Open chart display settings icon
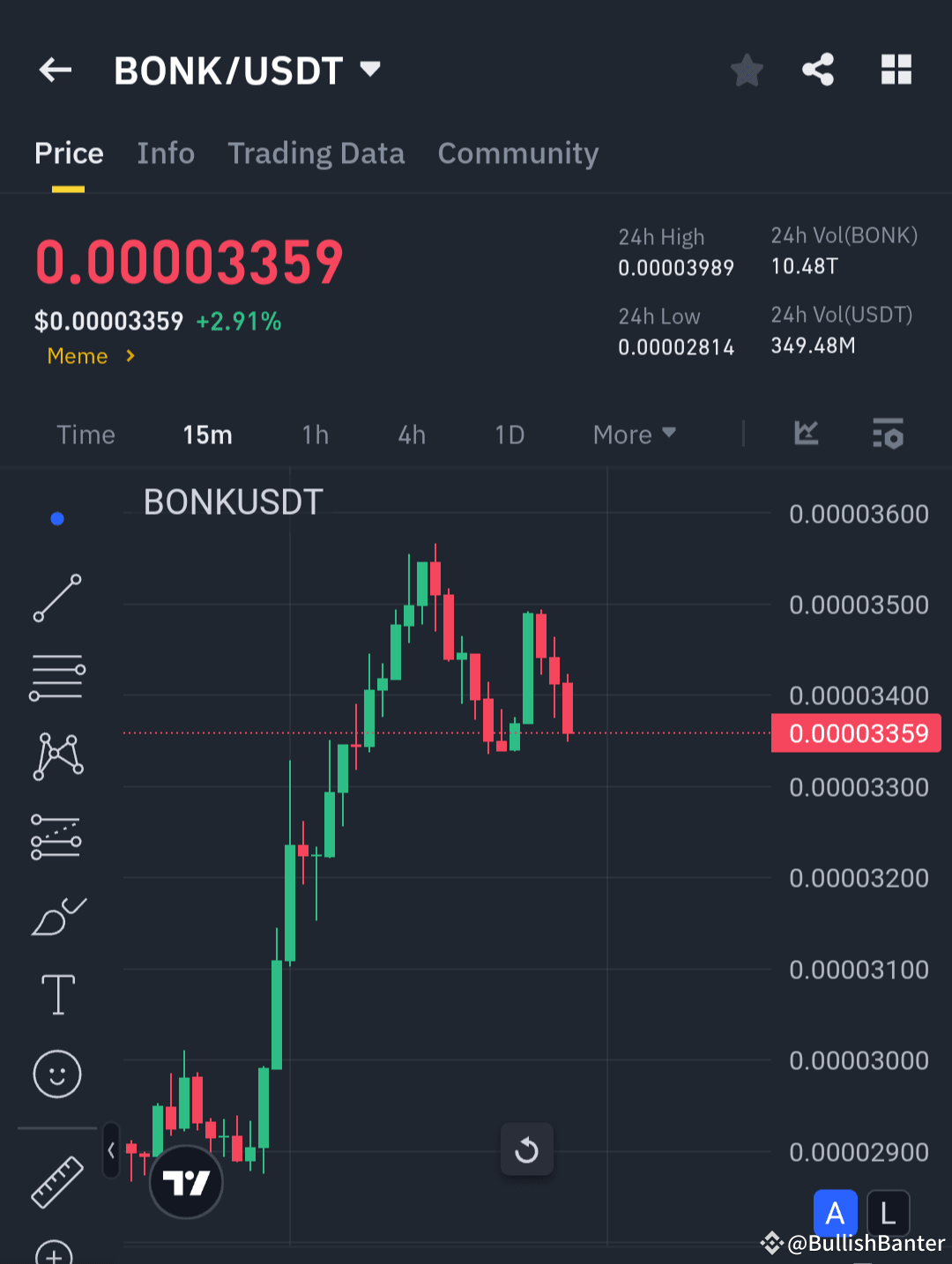This screenshot has height=1264, width=952. tap(888, 434)
